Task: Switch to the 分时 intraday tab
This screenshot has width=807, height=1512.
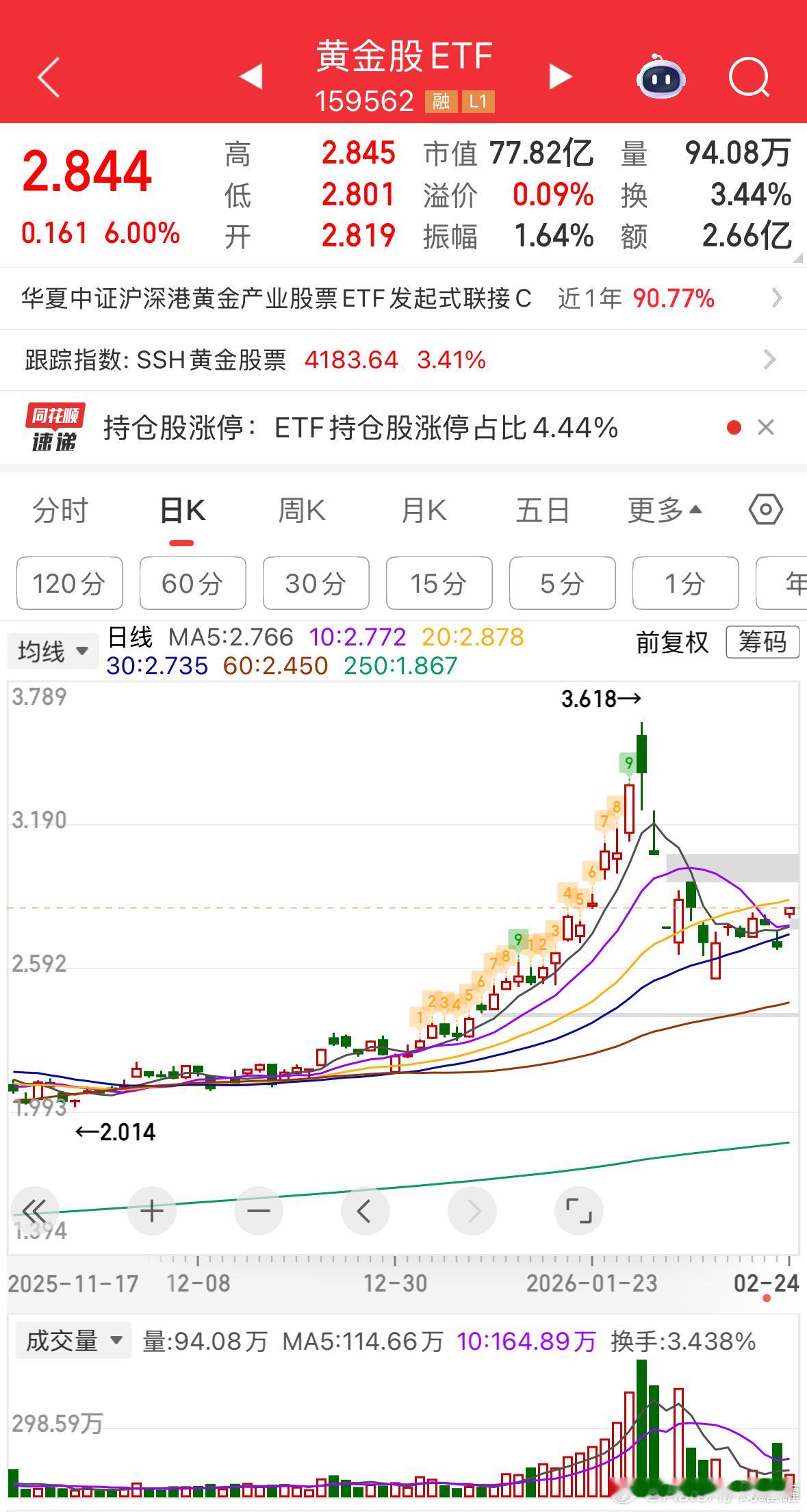Action: (59, 509)
